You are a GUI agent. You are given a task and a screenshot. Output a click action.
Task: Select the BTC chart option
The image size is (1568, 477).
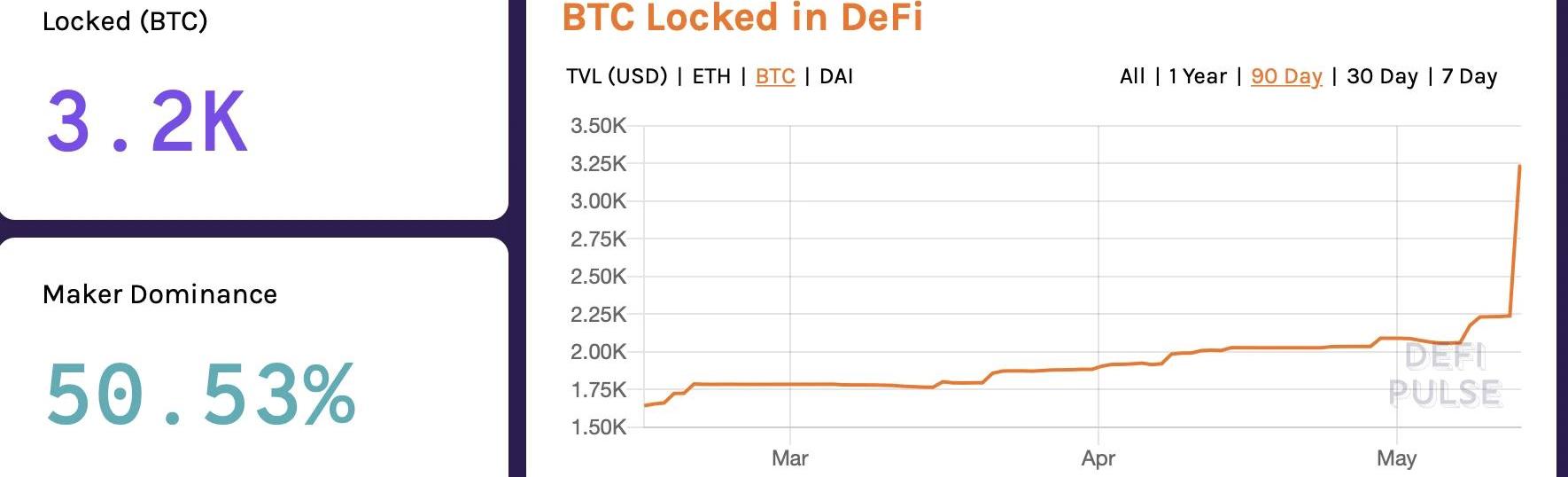pos(775,76)
